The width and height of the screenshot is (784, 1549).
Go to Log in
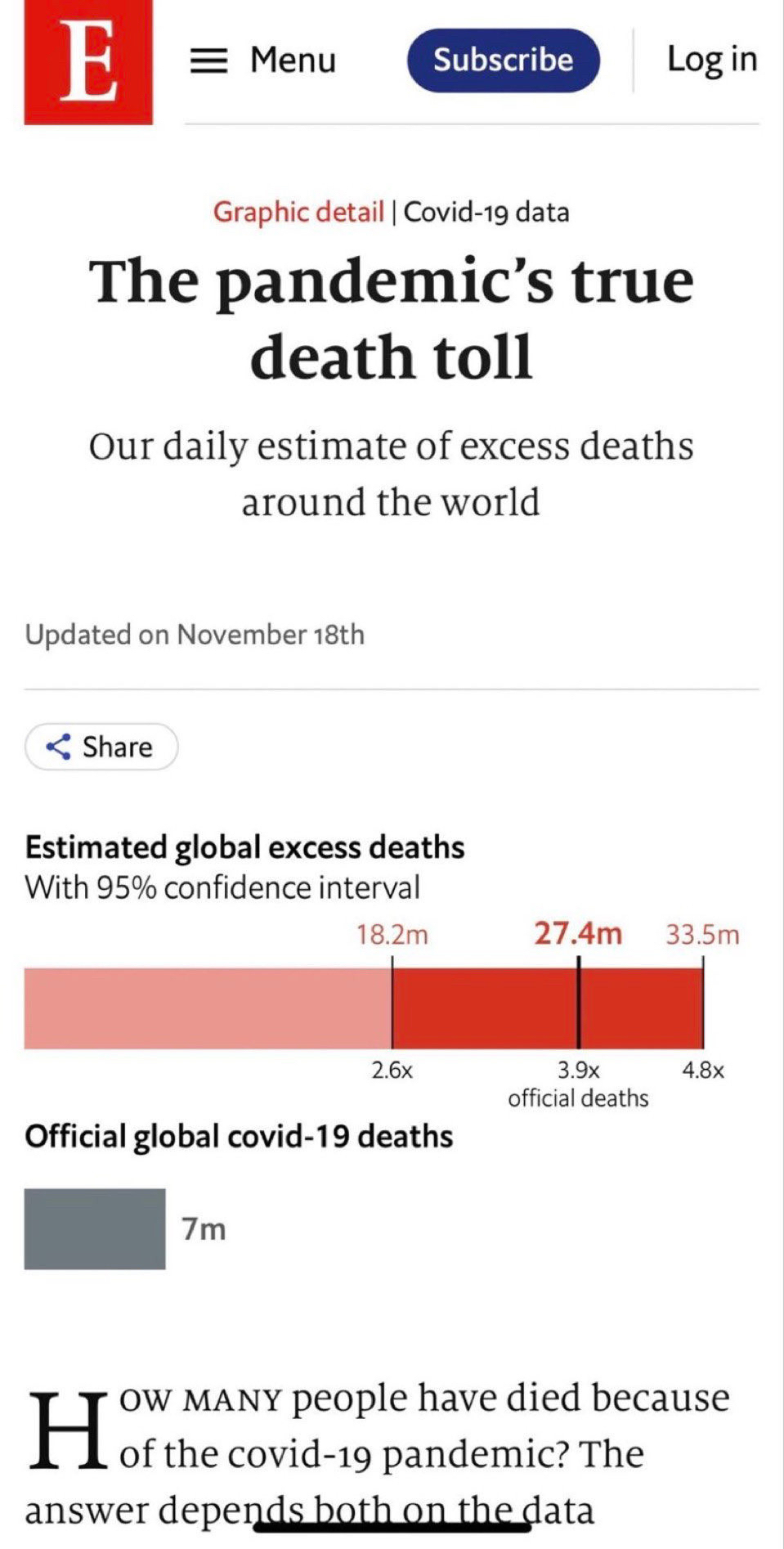coord(711,60)
